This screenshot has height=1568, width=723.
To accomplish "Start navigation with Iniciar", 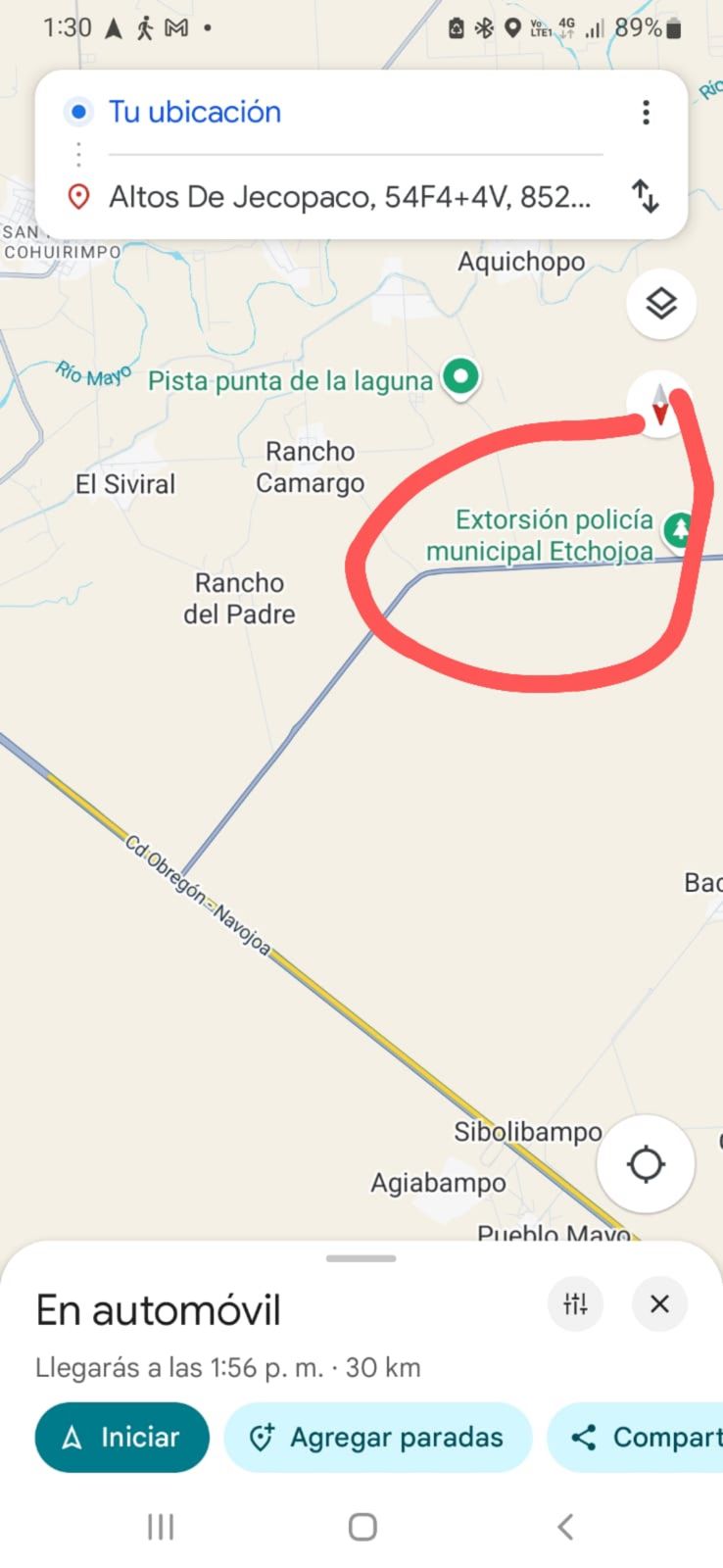I will click(x=122, y=1437).
